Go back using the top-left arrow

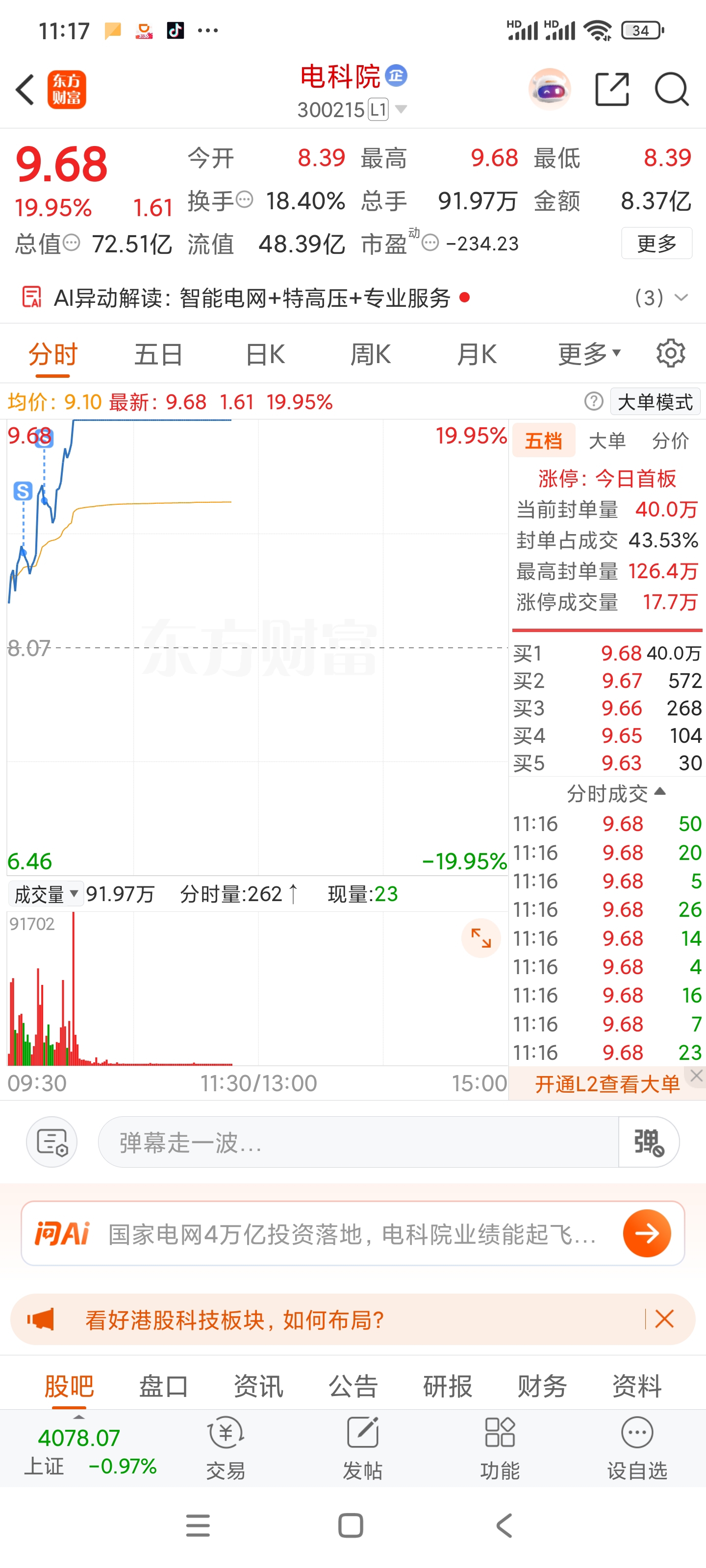(x=25, y=90)
